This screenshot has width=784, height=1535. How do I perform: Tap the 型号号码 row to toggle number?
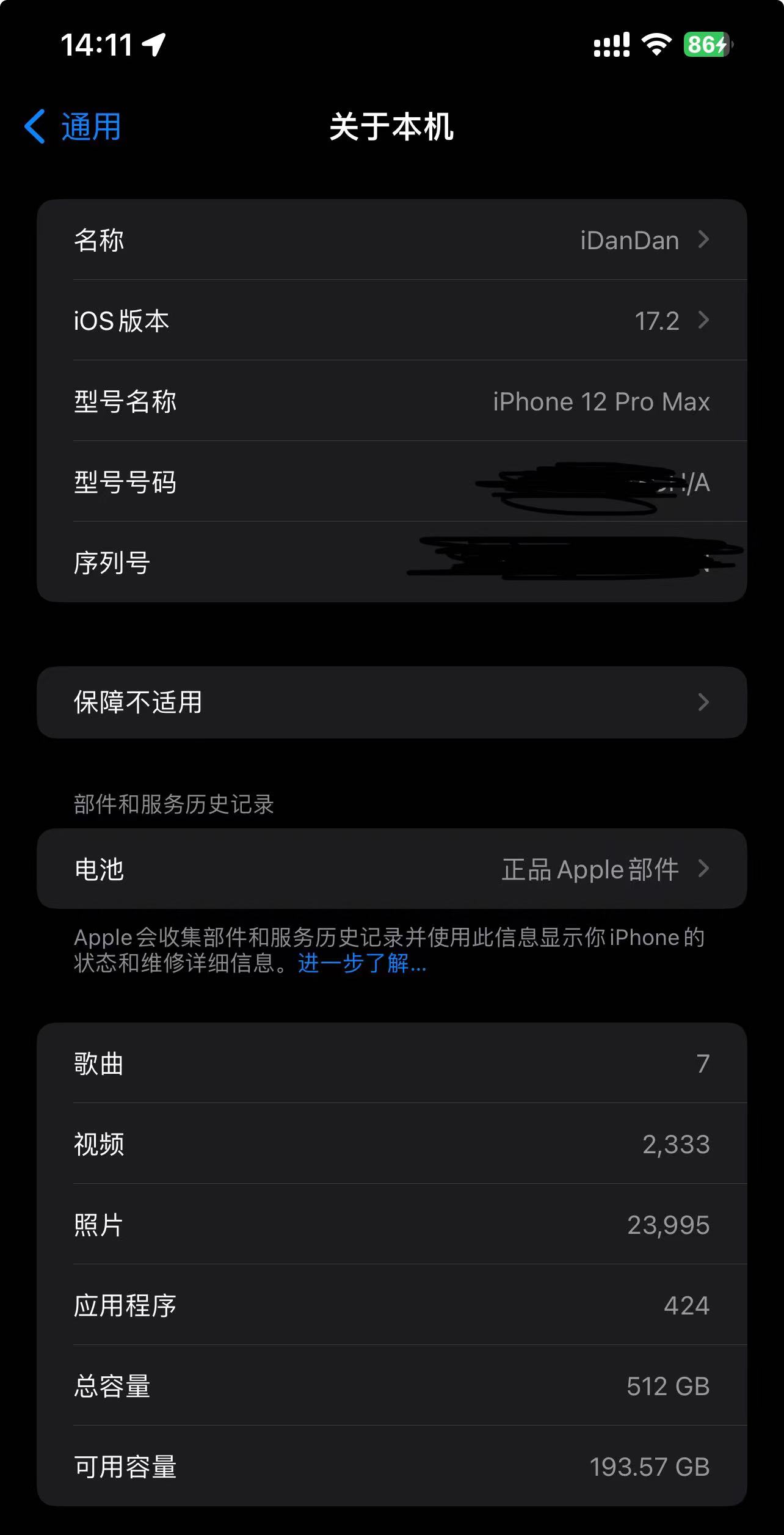click(x=391, y=483)
